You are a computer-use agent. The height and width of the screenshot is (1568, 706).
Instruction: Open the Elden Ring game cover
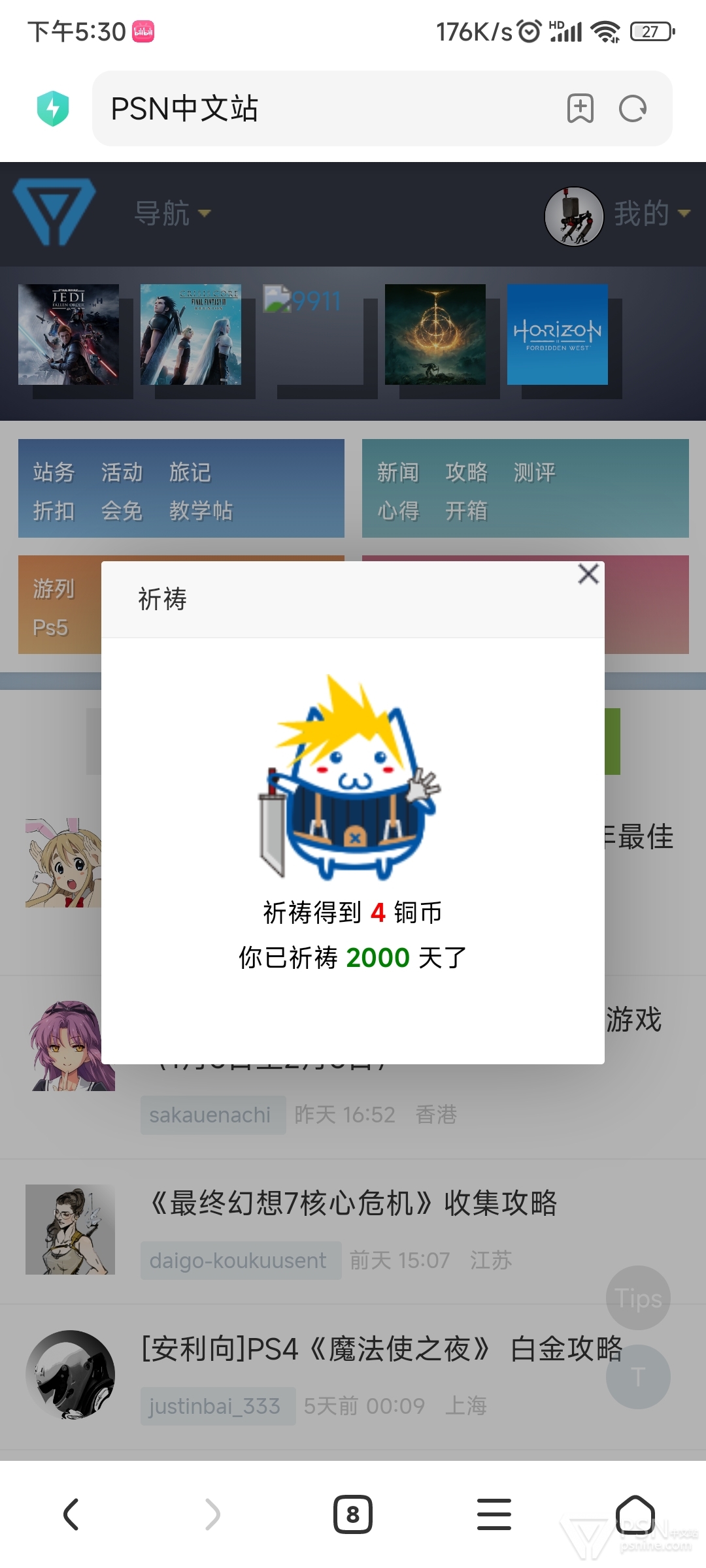click(435, 335)
